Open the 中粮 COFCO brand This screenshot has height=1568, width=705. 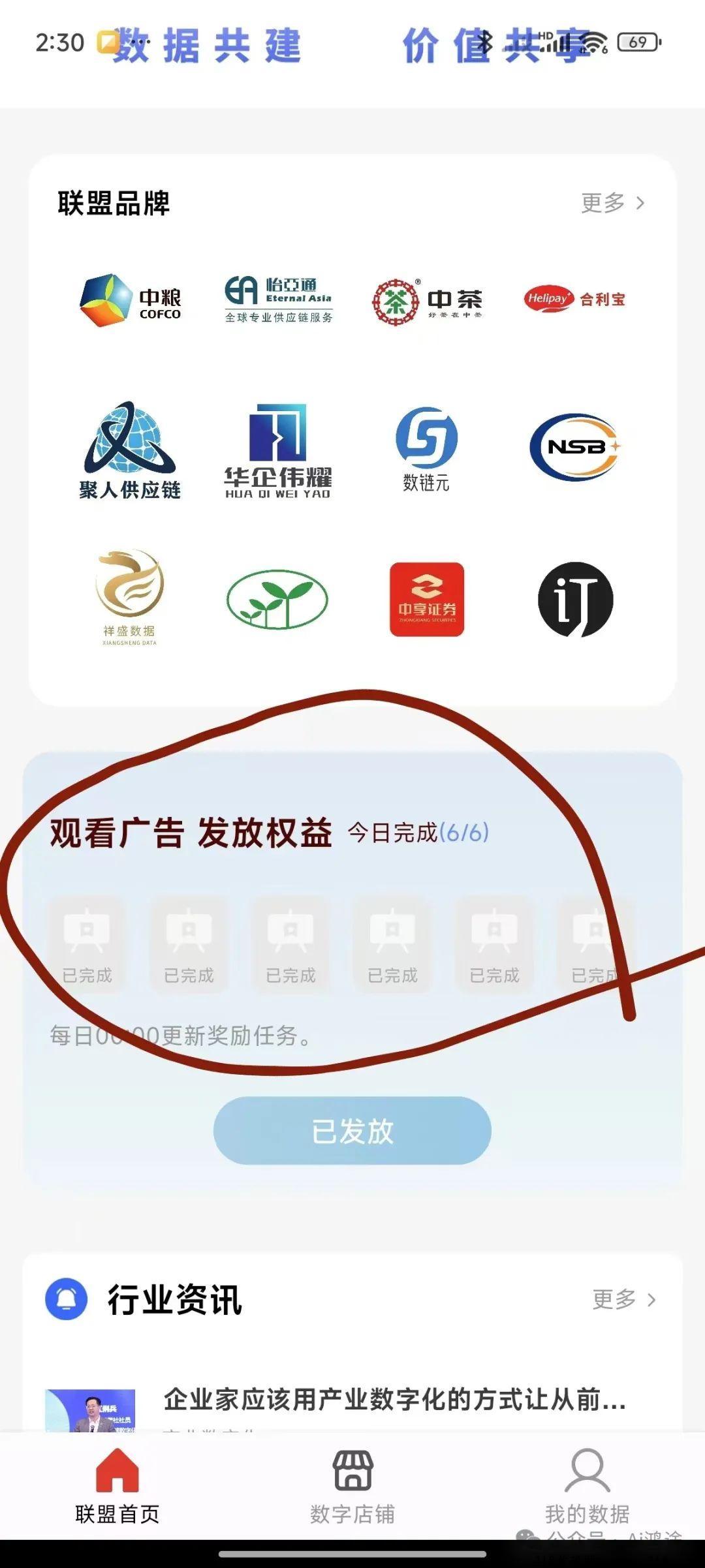click(130, 301)
